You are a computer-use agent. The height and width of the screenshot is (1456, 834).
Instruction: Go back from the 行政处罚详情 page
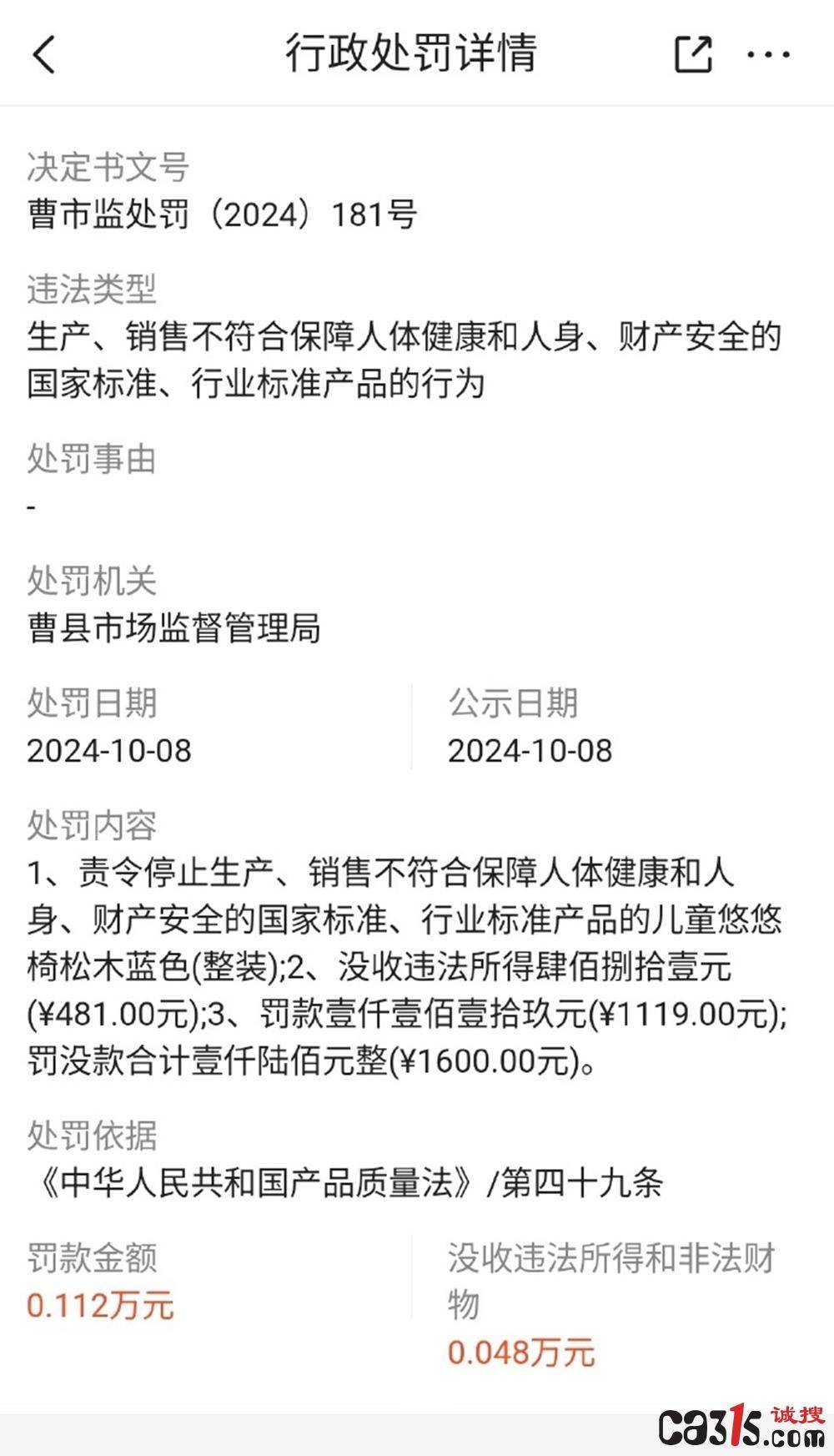pyautogui.click(x=43, y=55)
